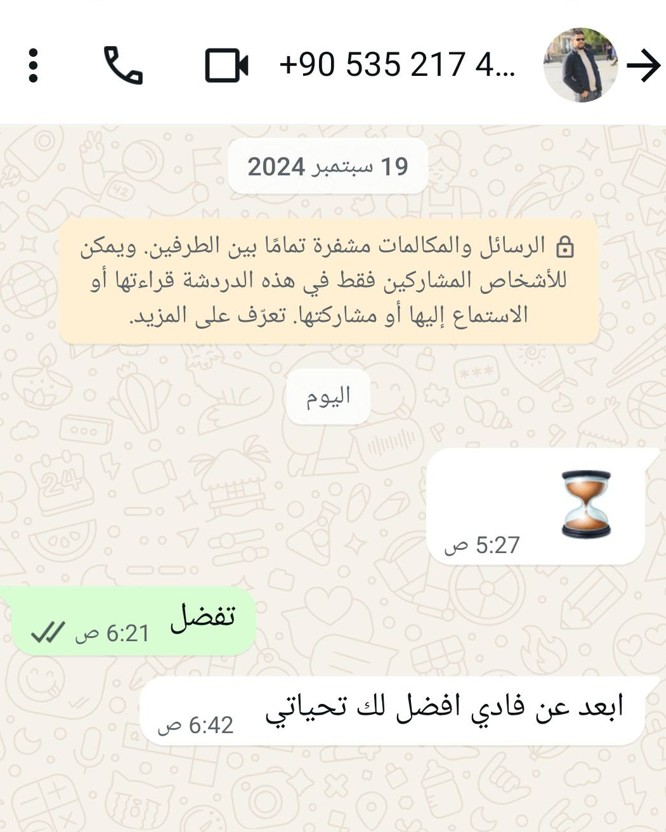Go back using the arrow
The height and width of the screenshot is (832, 666).
pyautogui.click(x=643, y=65)
